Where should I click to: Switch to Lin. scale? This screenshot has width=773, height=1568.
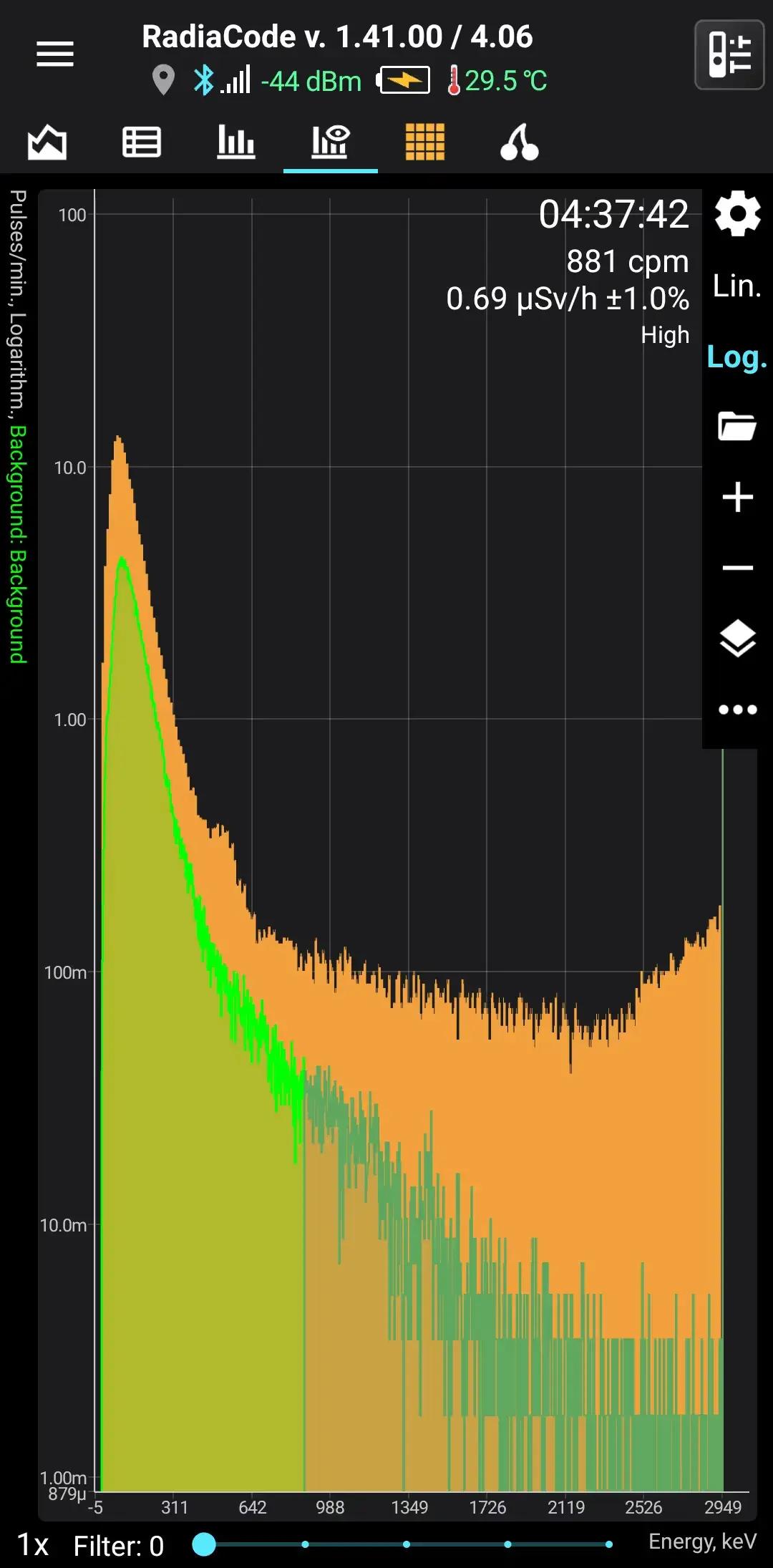pyautogui.click(x=737, y=286)
